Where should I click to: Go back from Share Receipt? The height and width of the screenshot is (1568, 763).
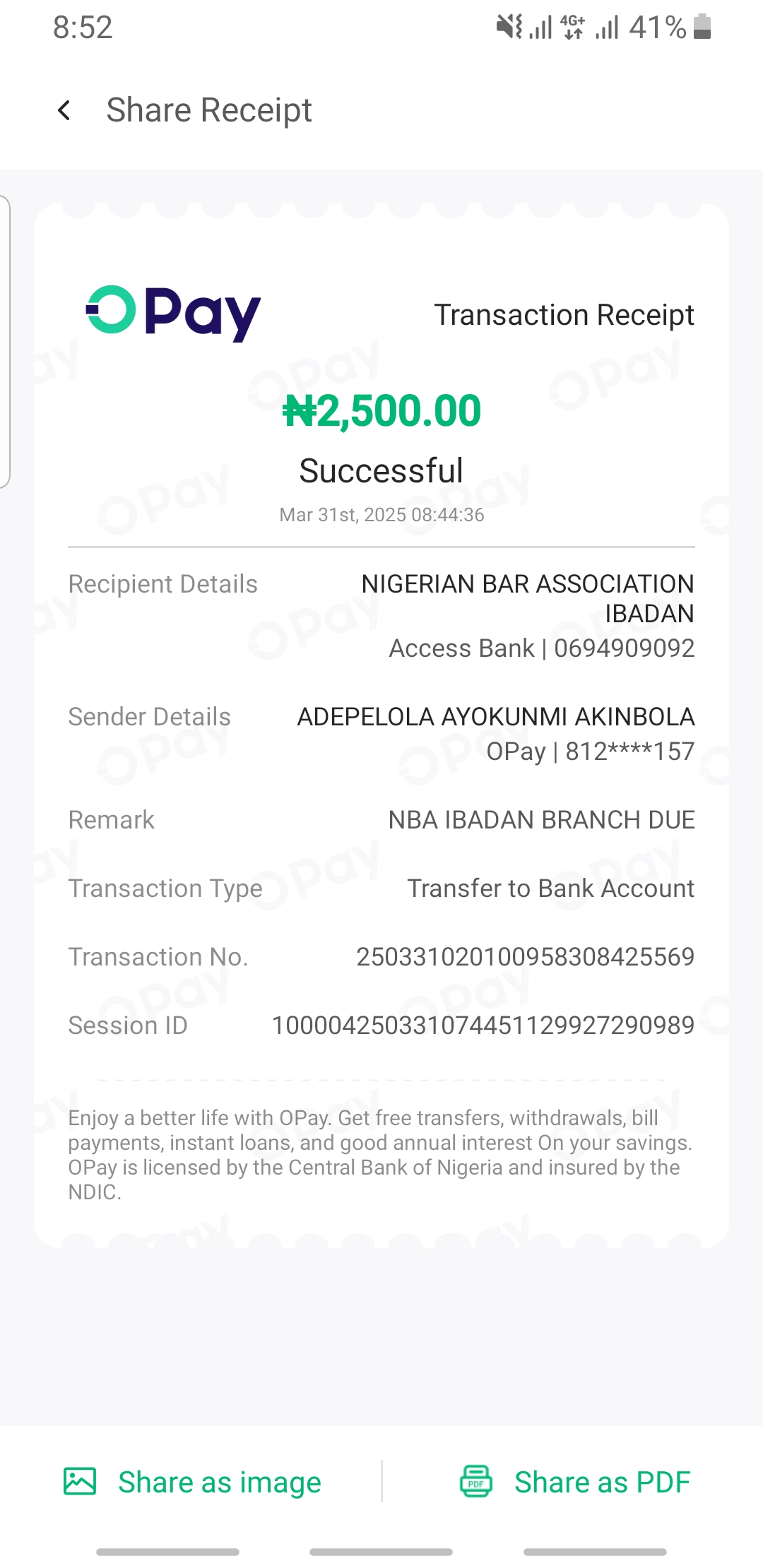click(x=64, y=110)
